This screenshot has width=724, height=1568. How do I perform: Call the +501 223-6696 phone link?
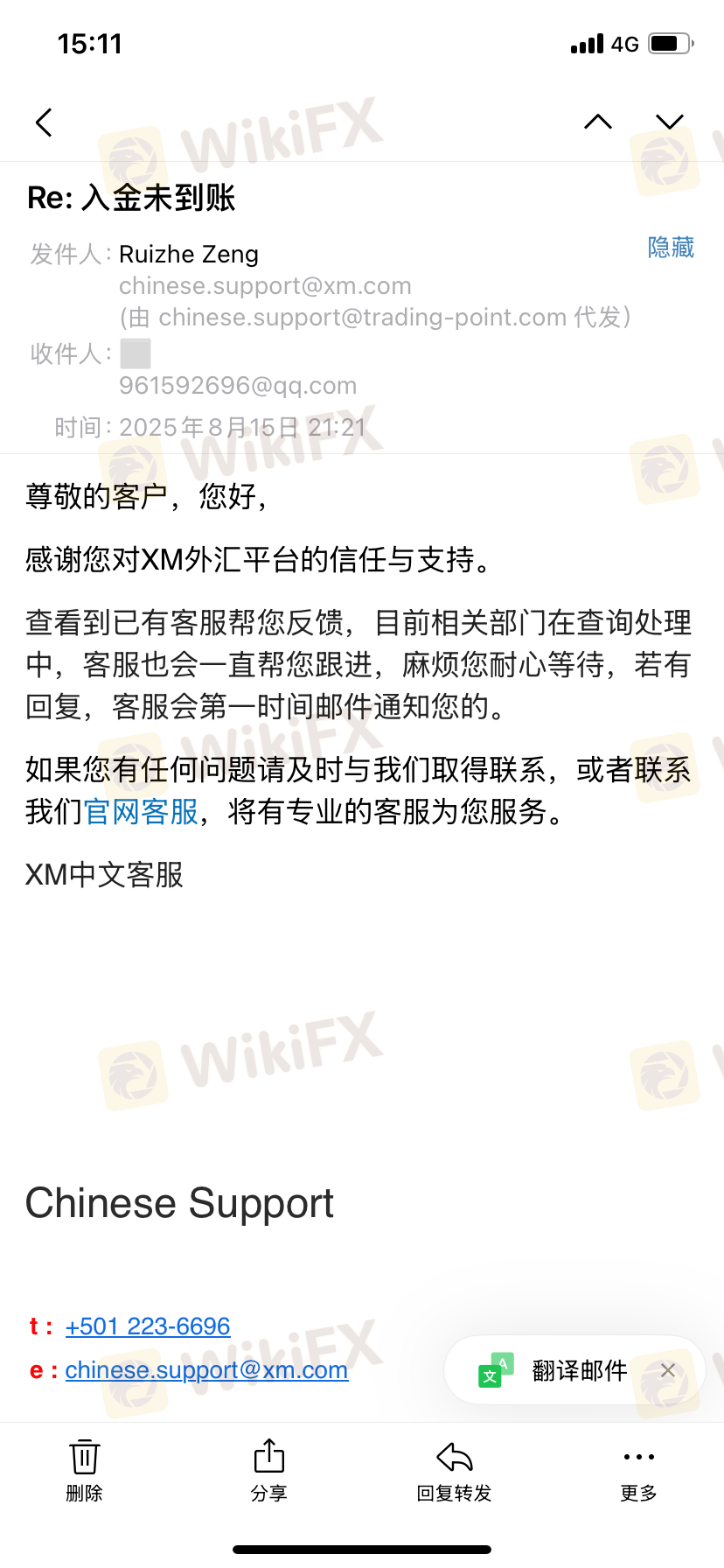click(x=148, y=1326)
